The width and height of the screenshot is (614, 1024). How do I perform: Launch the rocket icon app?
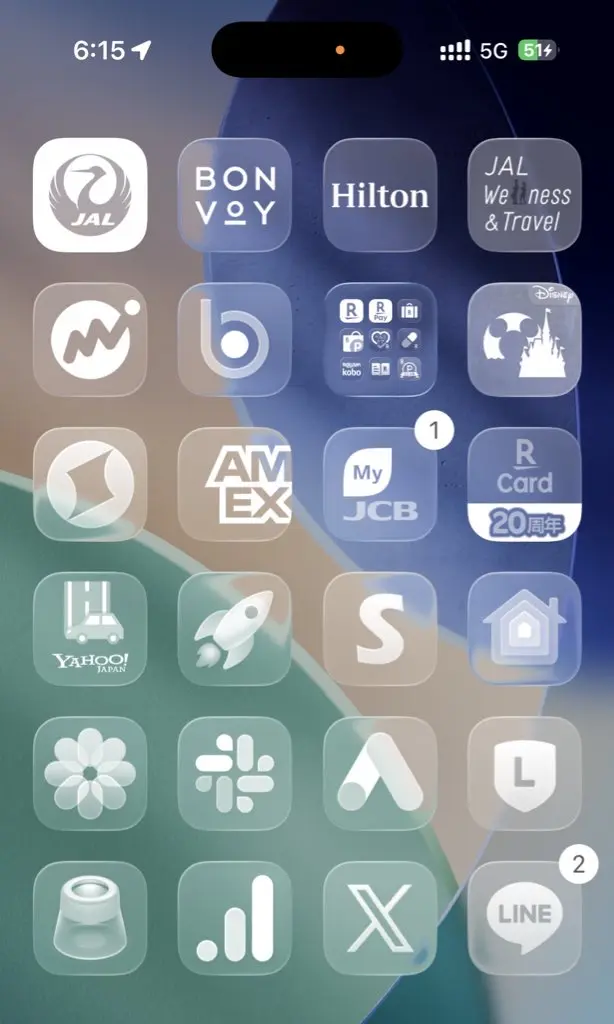pos(235,629)
